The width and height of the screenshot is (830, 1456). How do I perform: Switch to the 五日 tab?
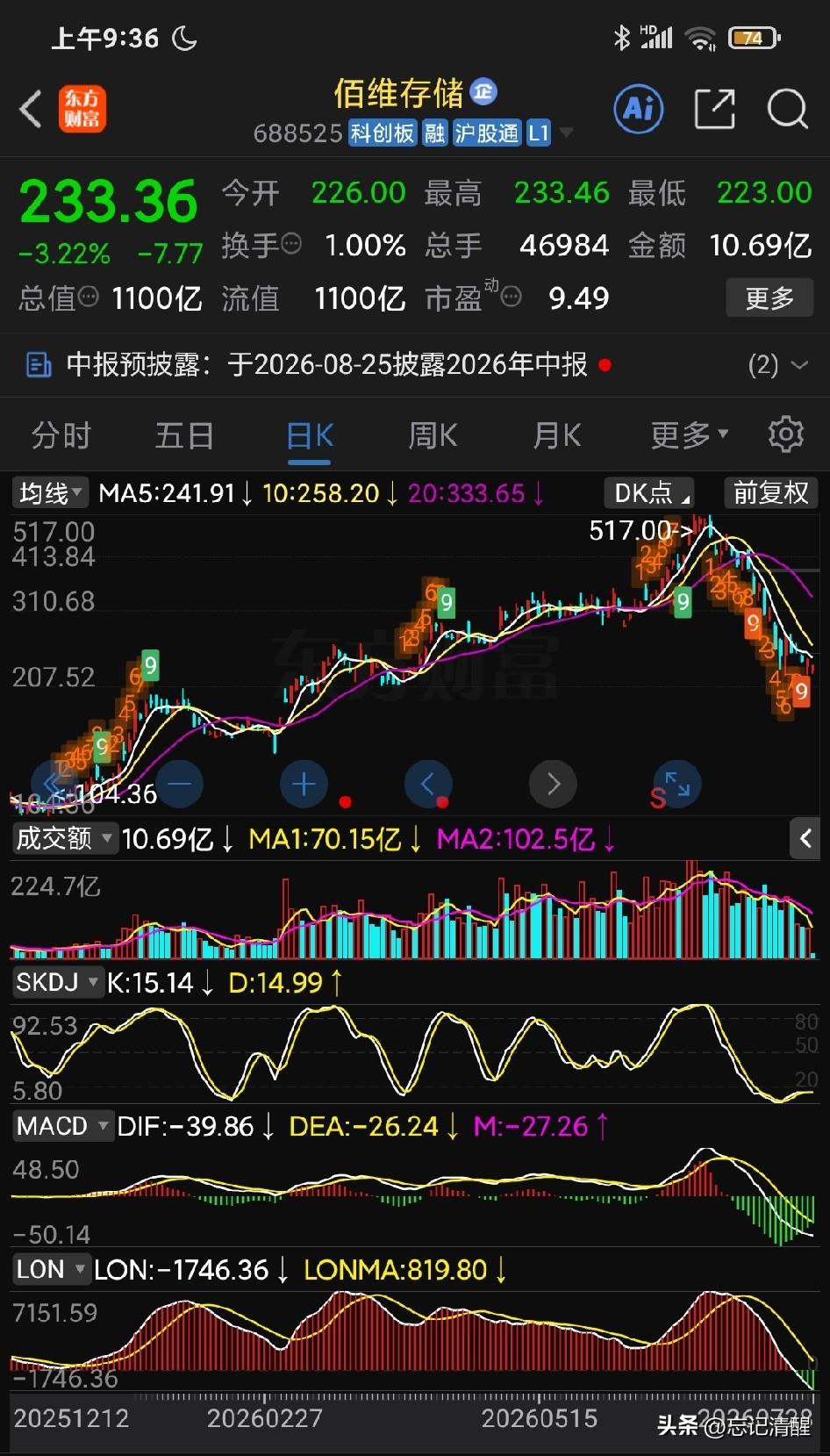click(184, 435)
